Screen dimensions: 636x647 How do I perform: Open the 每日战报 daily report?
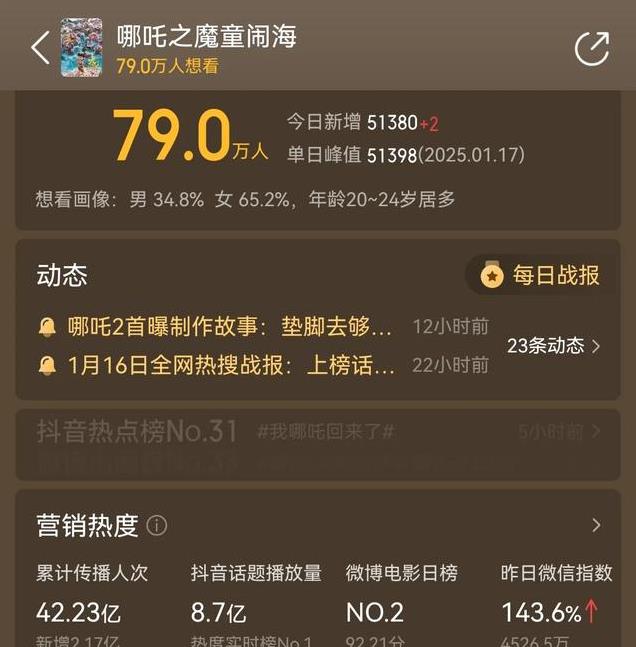(540, 275)
